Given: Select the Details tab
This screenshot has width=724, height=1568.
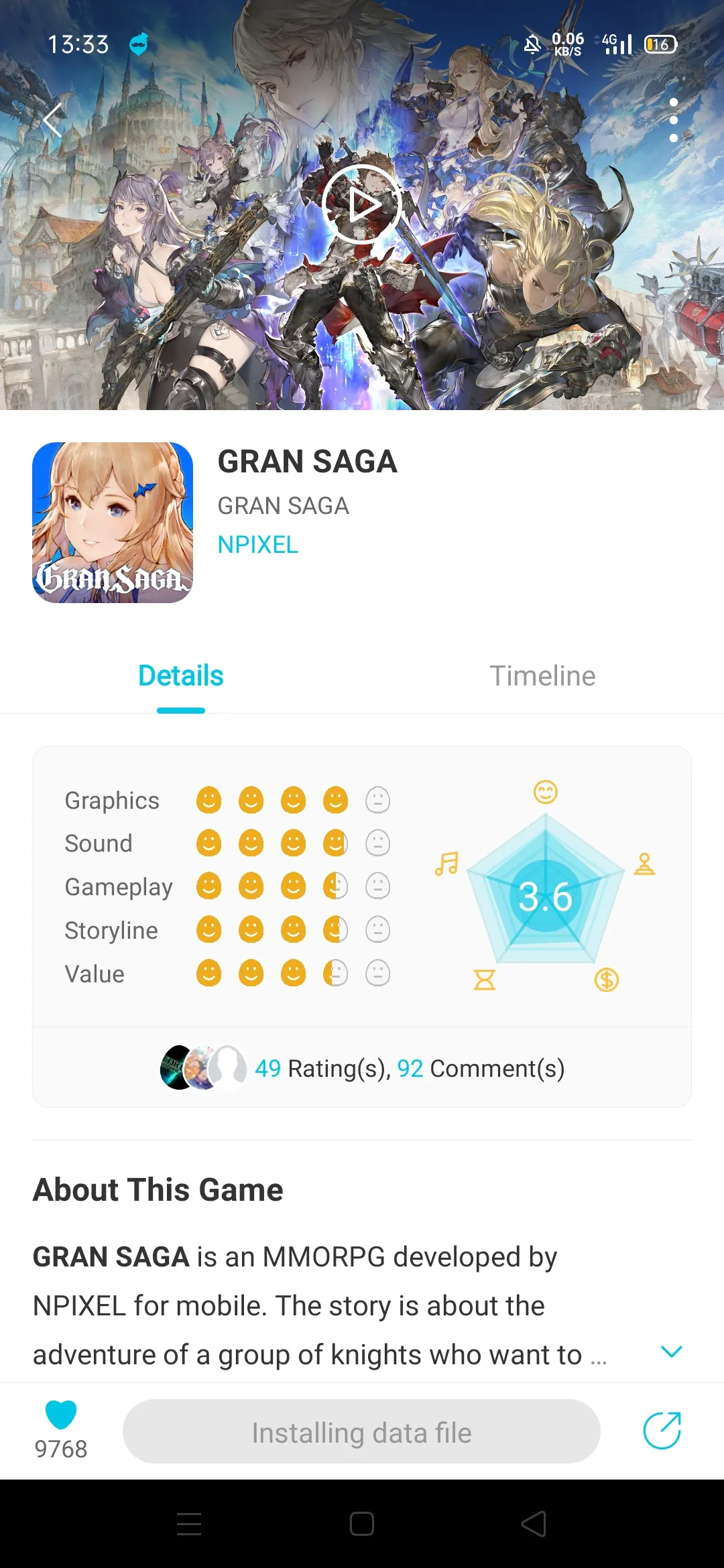Looking at the screenshot, I should [181, 676].
